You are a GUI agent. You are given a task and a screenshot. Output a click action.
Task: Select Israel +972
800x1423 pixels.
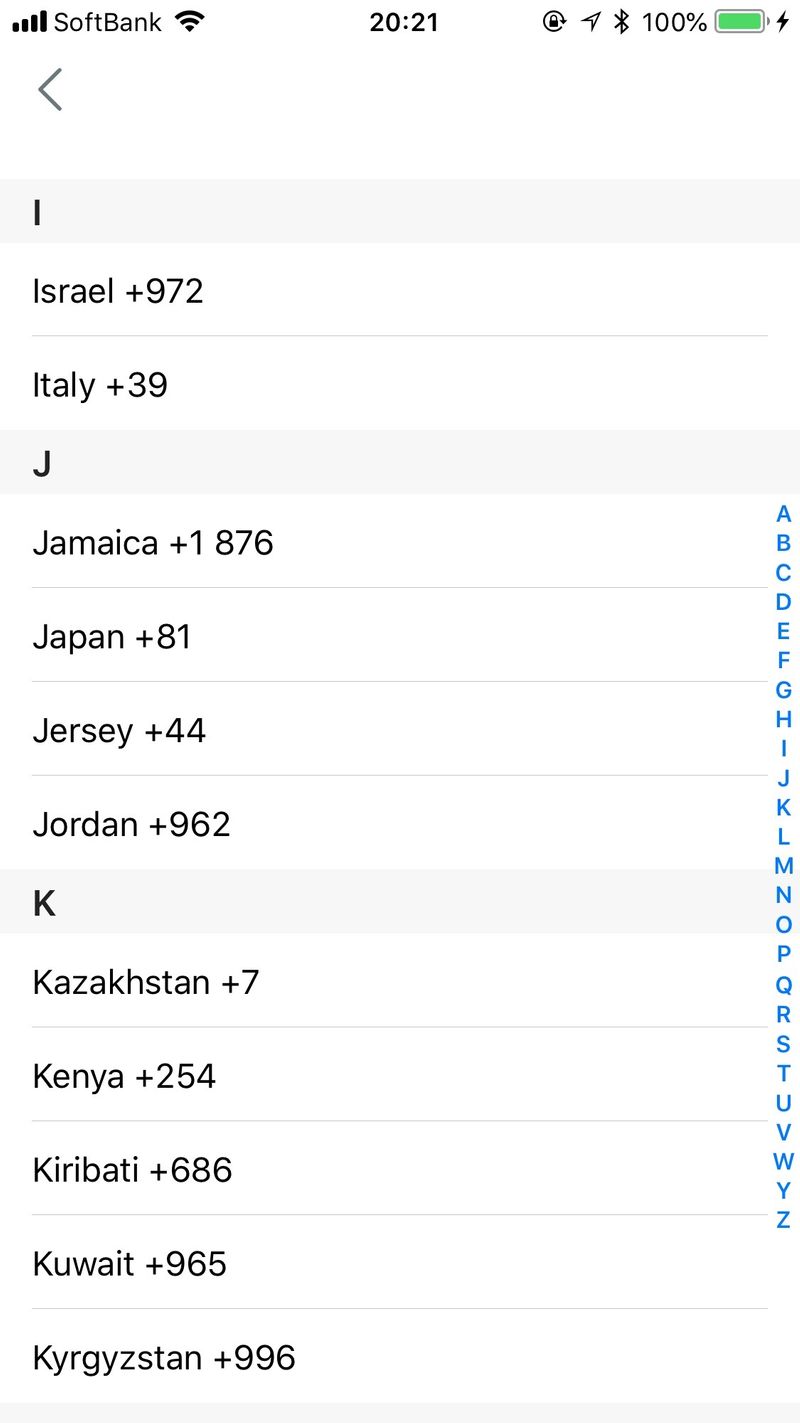(x=118, y=291)
